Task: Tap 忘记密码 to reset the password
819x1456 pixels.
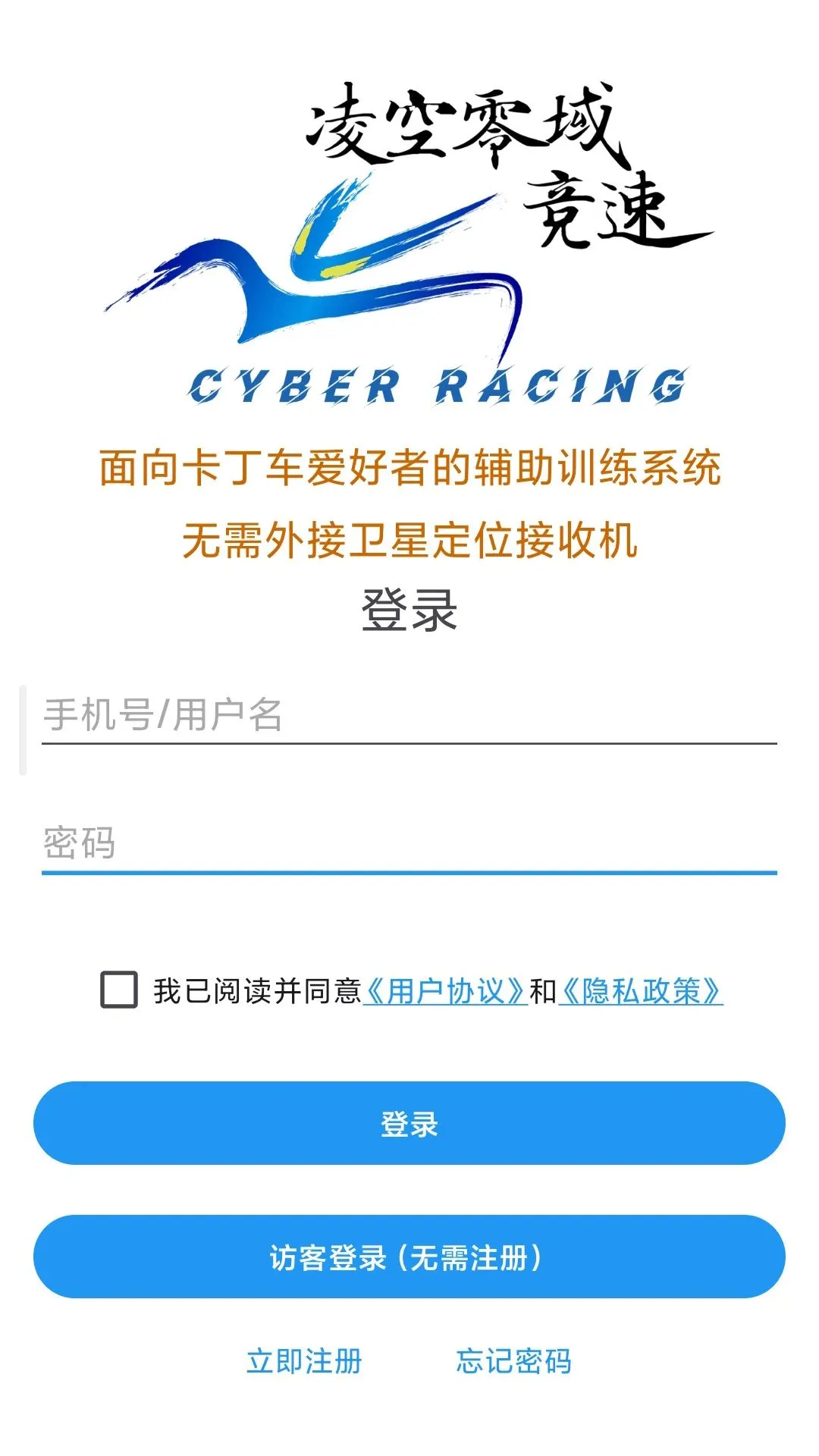Action: click(x=513, y=1361)
